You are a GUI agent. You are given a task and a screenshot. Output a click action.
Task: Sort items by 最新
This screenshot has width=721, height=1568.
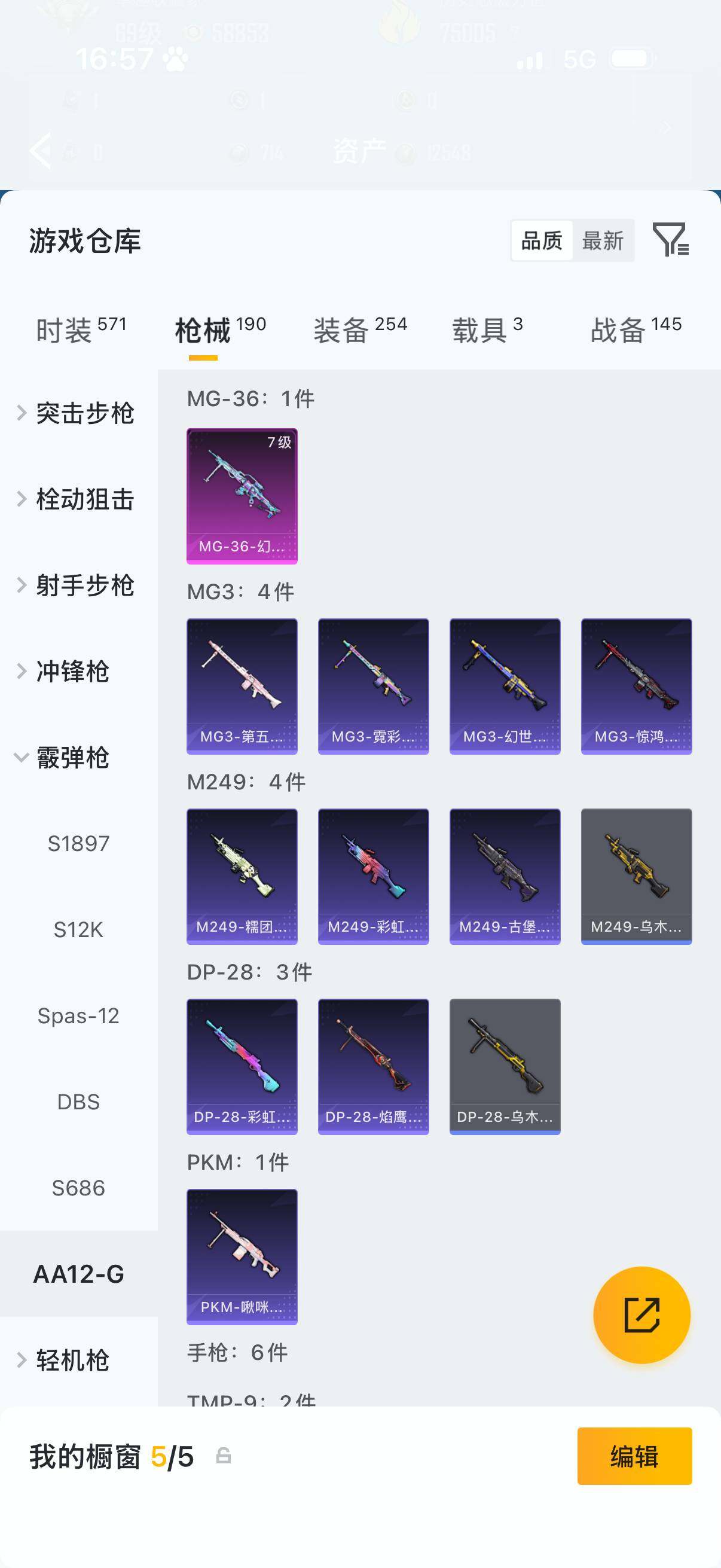pyautogui.click(x=603, y=240)
